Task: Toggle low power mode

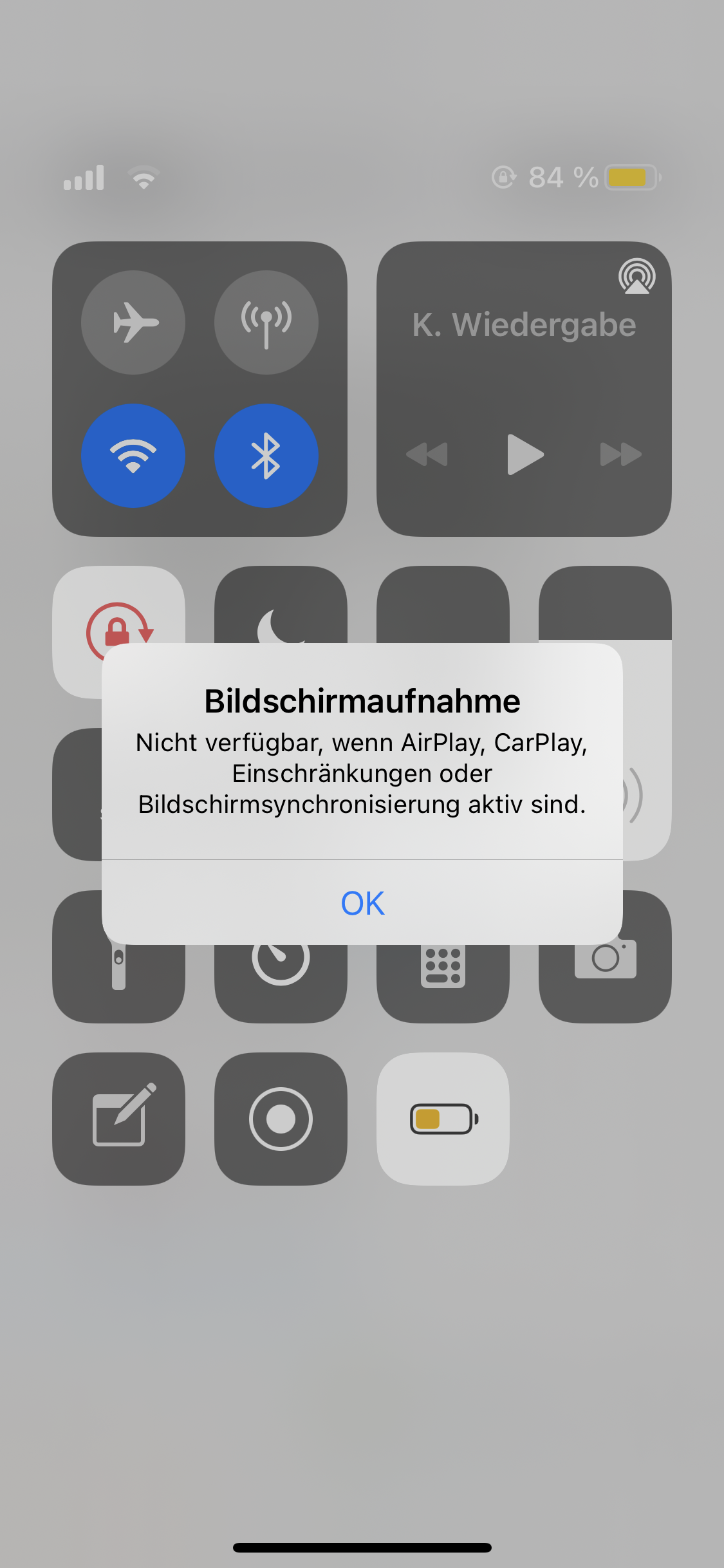Action: coord(443,1119)
